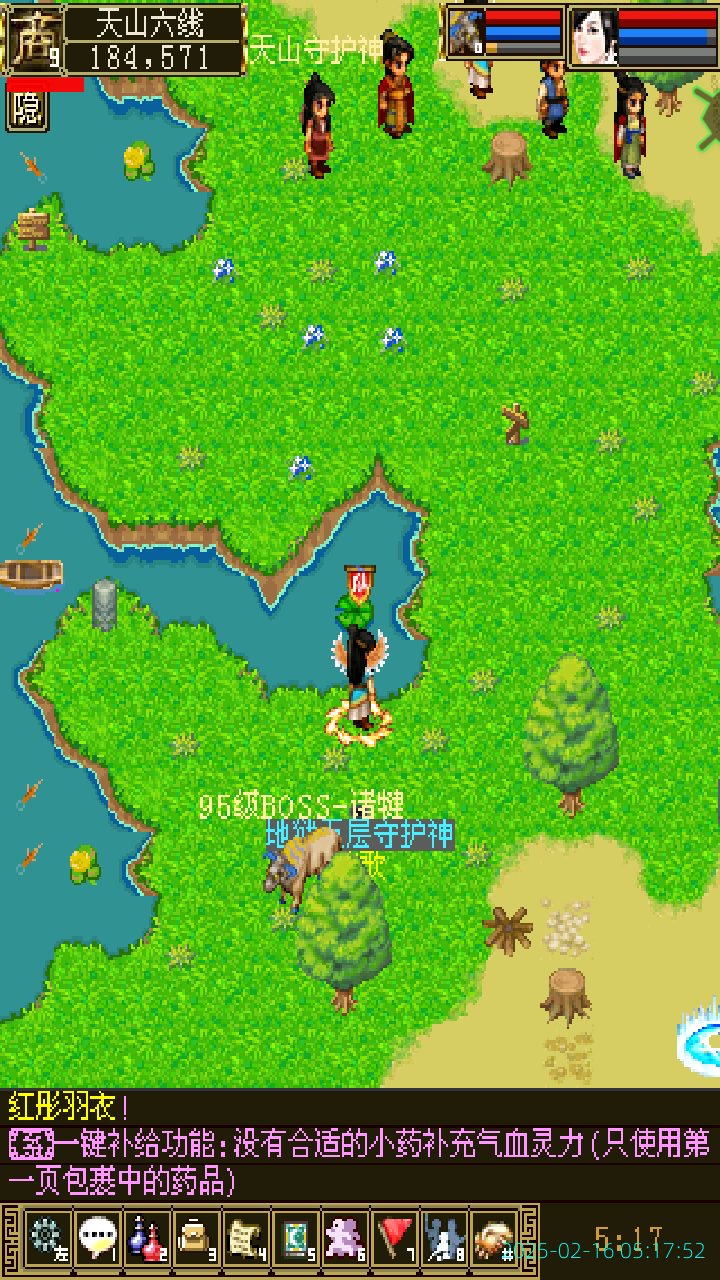
Task: Open the green card shortcut numbered 5
Action: (296, 1238)
